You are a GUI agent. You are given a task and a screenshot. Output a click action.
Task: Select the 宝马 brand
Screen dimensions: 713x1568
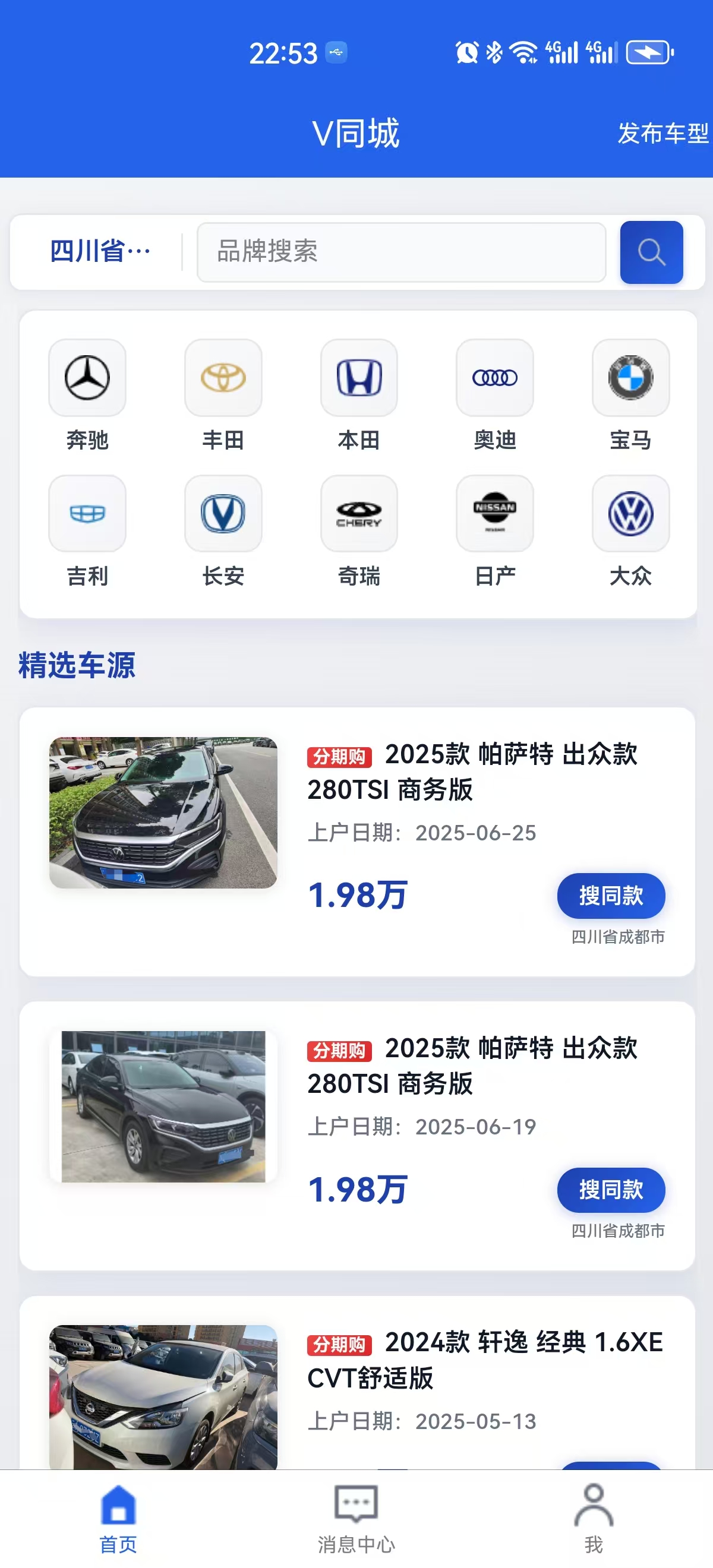pyautogui.click(x=630, y=378)
